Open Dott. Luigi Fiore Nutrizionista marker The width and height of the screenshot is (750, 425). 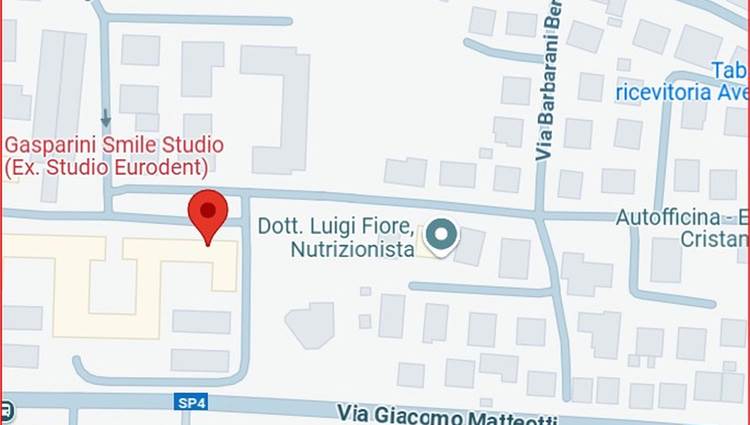click(x=441, y=236)
